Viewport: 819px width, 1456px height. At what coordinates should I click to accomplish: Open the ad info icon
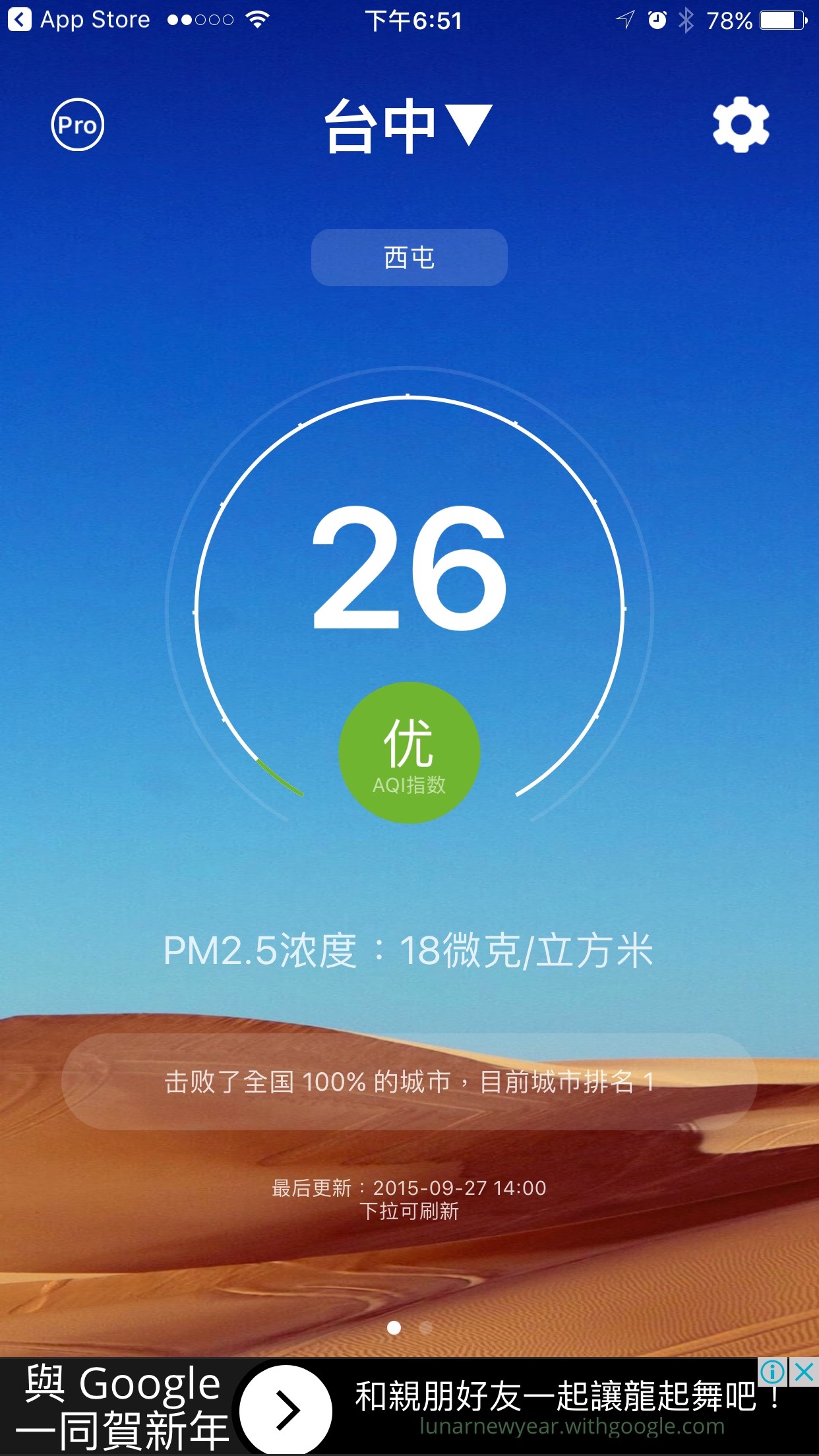pos(772,1372)
